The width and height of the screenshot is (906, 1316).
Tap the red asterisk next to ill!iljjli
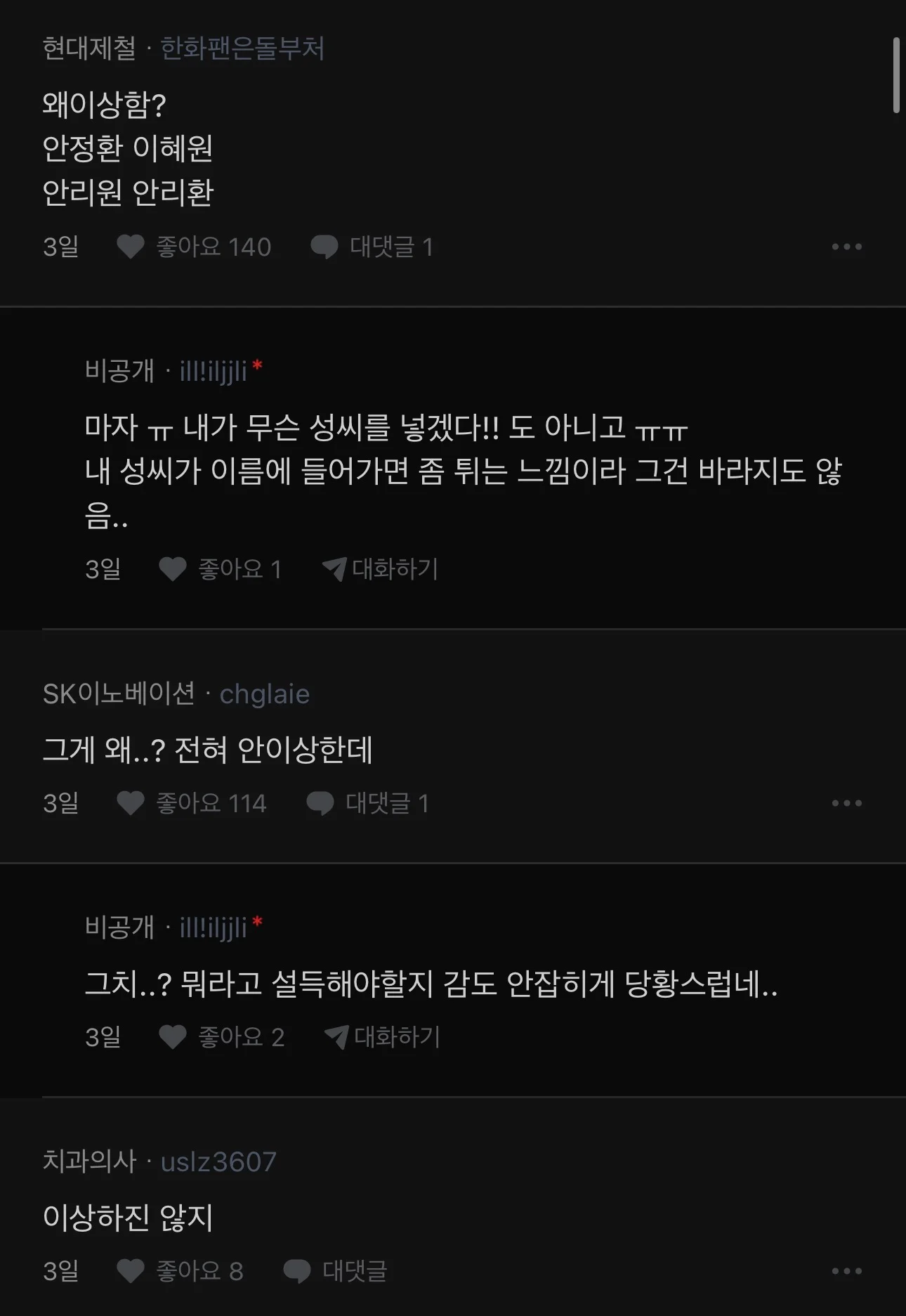tap(259, 365)
